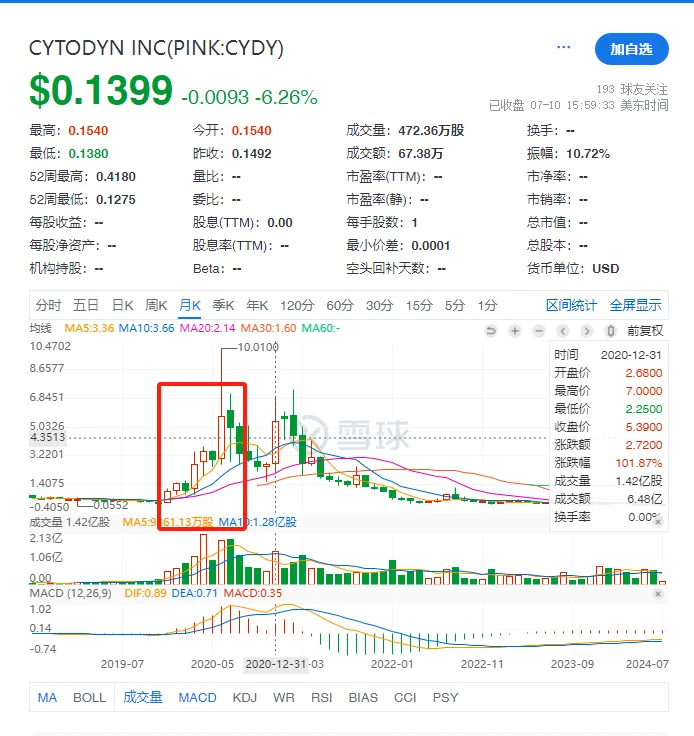Switch to the 日K chart
The image size is (694, 736).
[122, 305]
